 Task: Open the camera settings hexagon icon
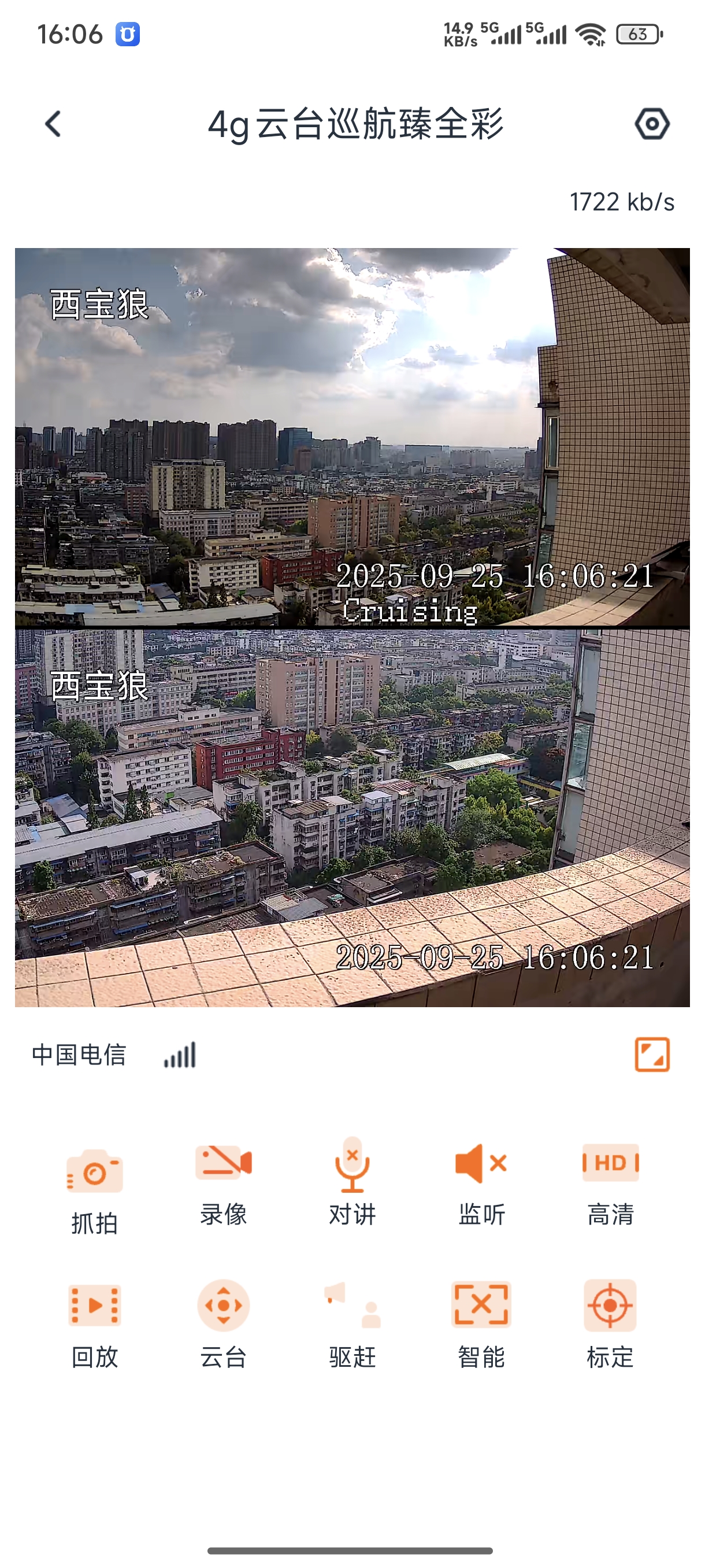[x=652, y=124]
